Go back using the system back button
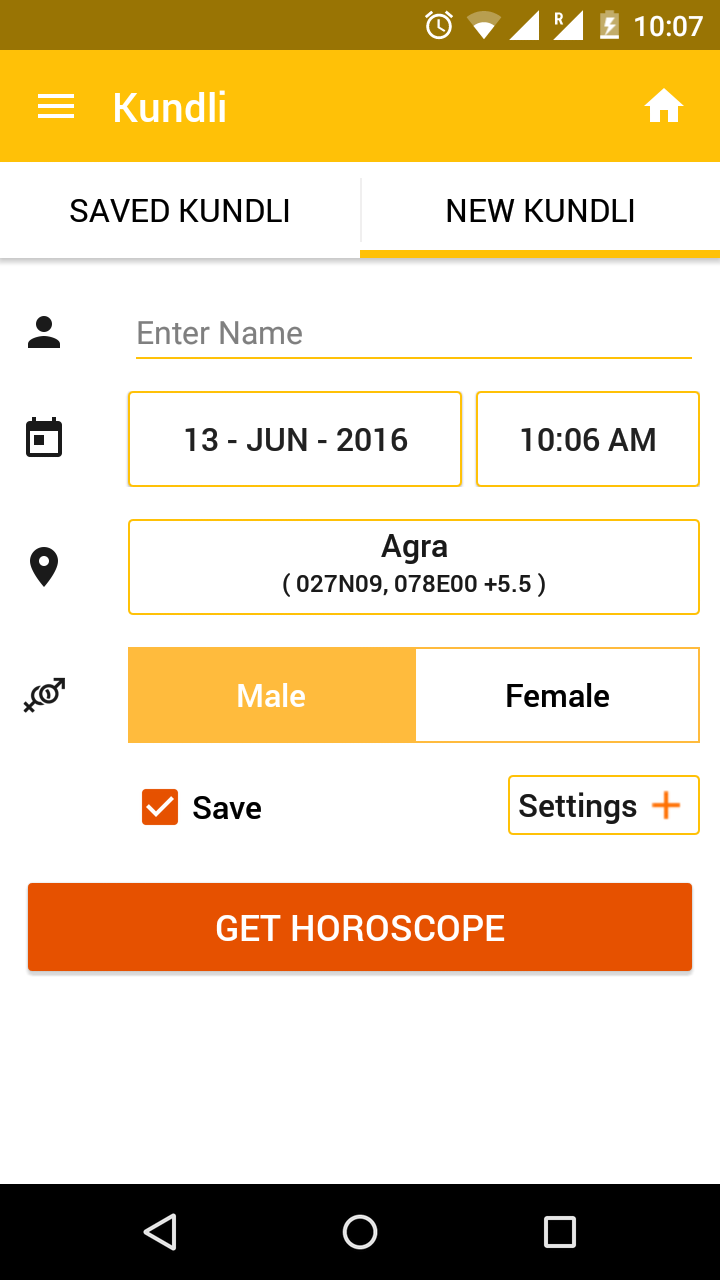This screenshot has width=720, height=1280. pyautogui.click(x=160, y=1232)
